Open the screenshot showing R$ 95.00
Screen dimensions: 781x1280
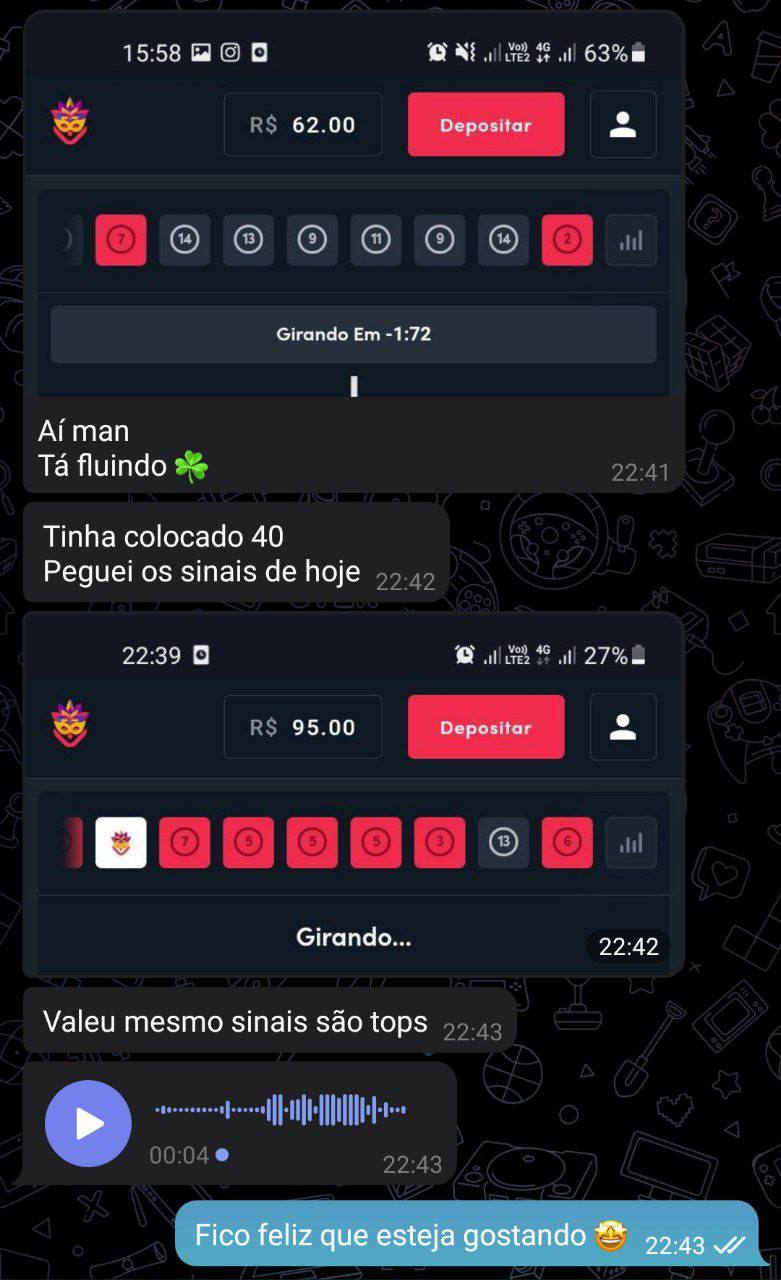[x=353, y=795]
